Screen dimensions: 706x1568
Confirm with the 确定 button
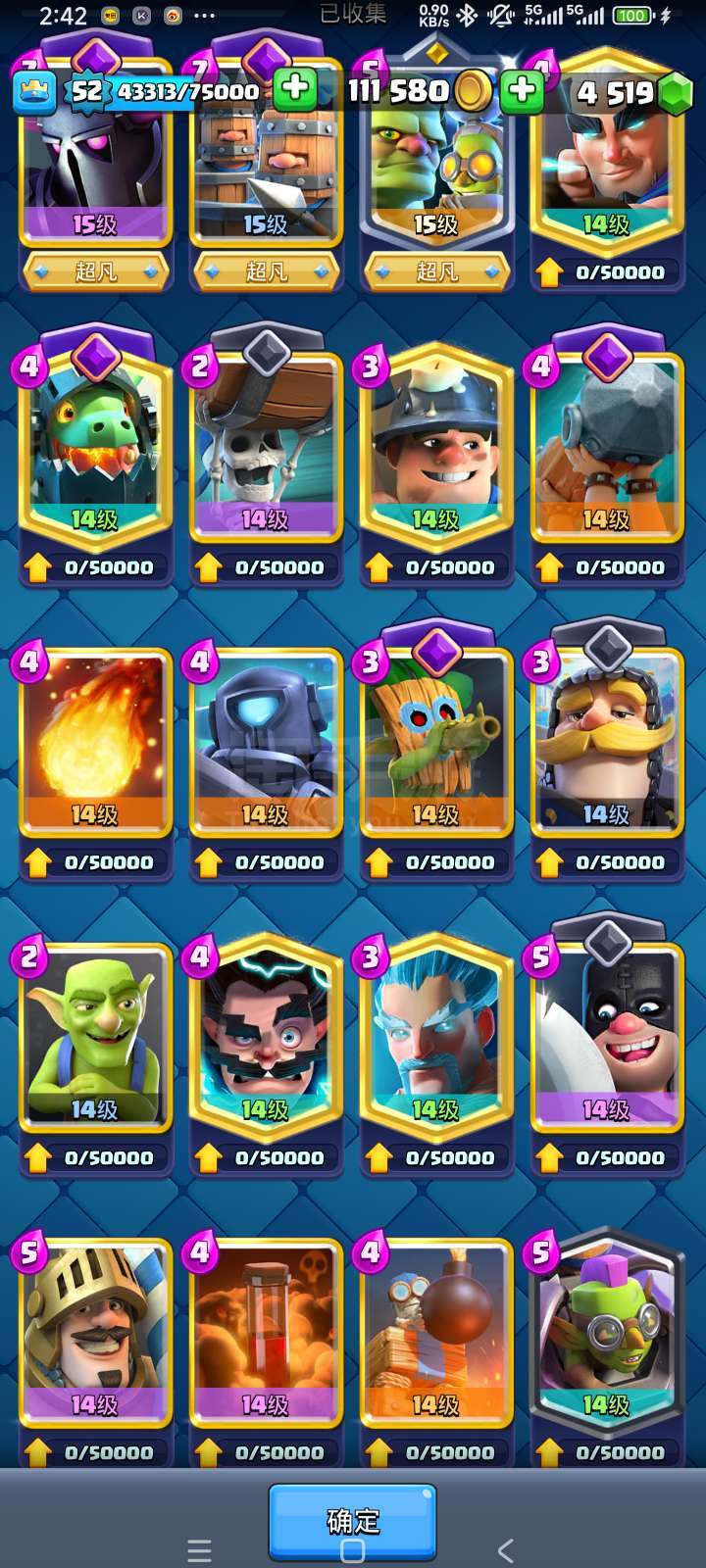[352, 1521]
